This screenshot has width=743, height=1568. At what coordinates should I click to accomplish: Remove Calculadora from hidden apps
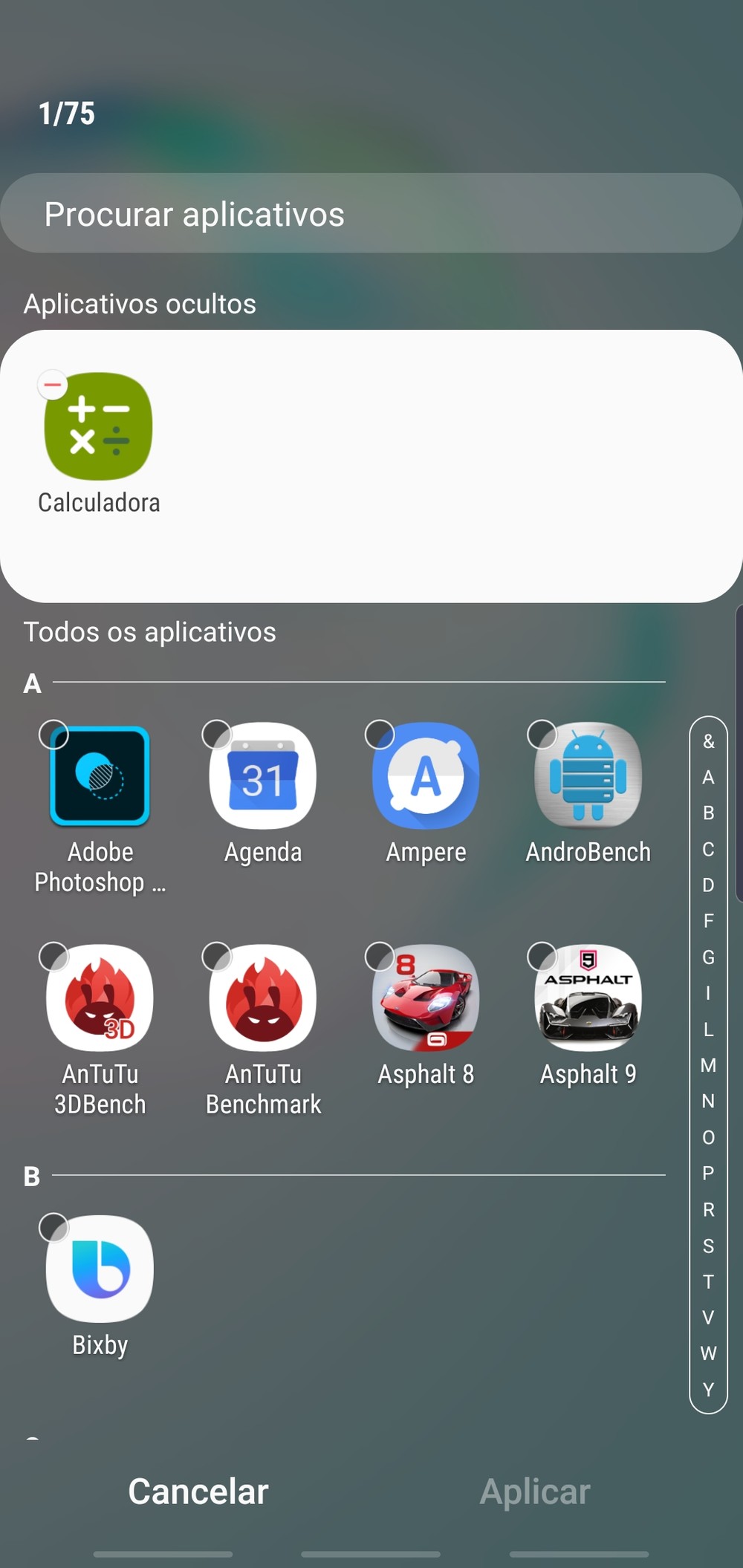pos(53,385)
